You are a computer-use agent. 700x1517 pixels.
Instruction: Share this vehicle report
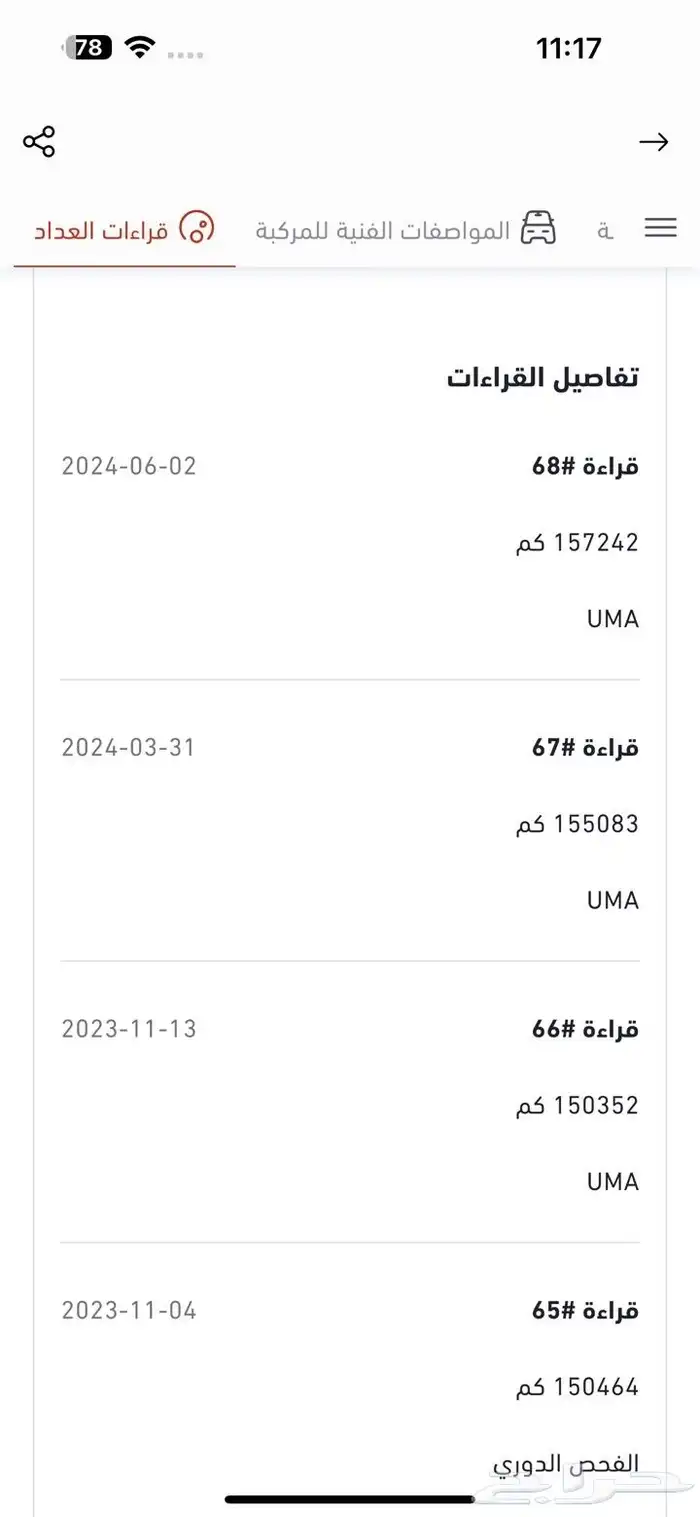(x=39, y=142)
